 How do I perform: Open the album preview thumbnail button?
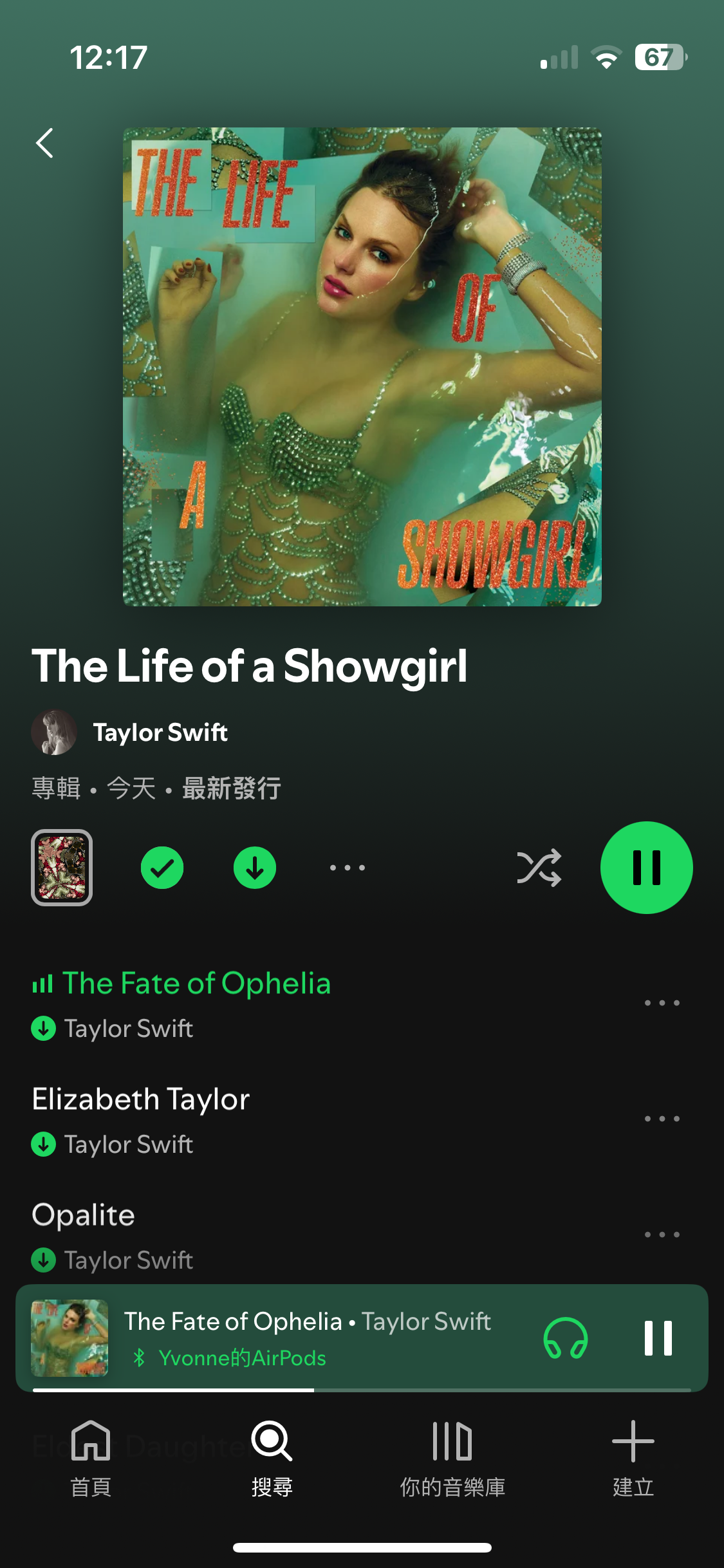62,868
